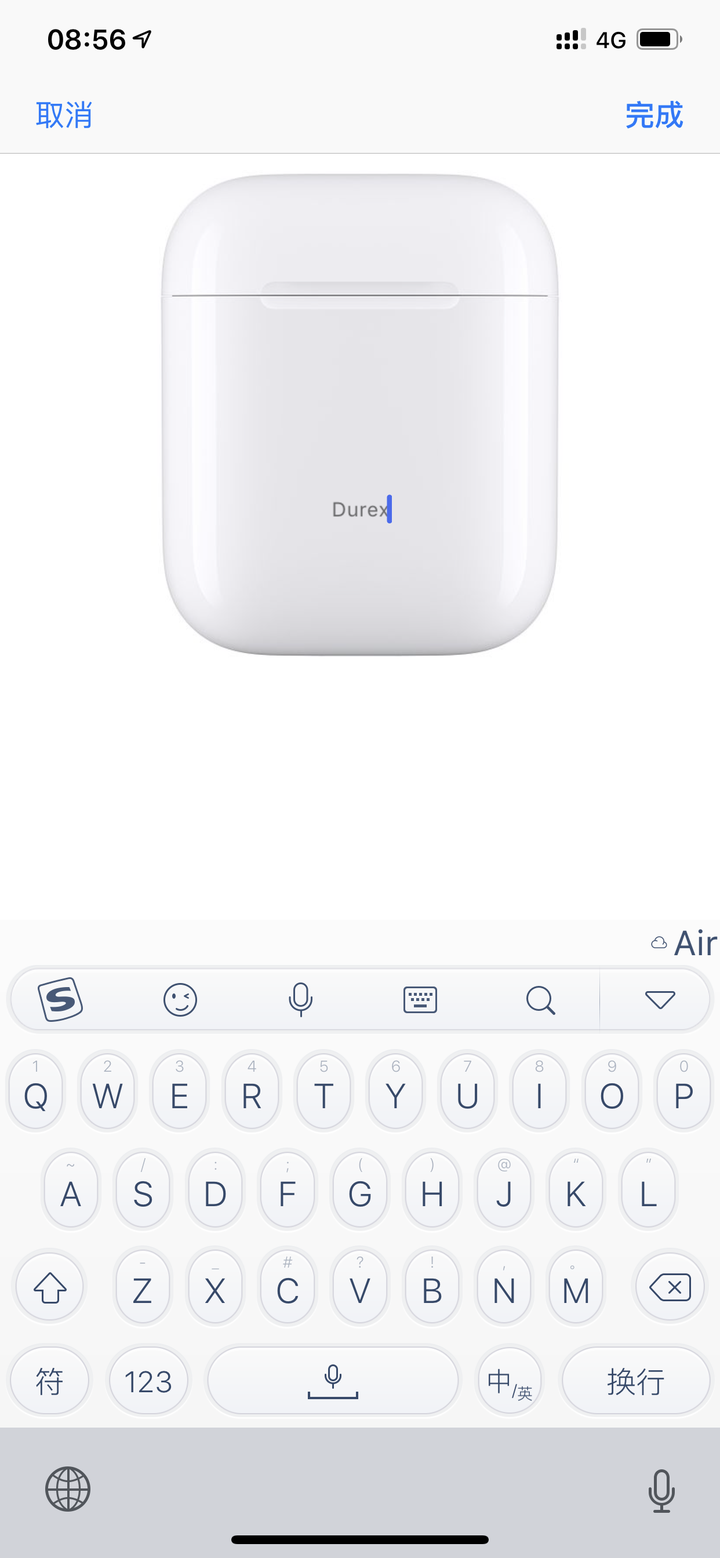Collapse the keyboard with the down arrow
Screen dimensions: 720x1558
tap(660, 999)
